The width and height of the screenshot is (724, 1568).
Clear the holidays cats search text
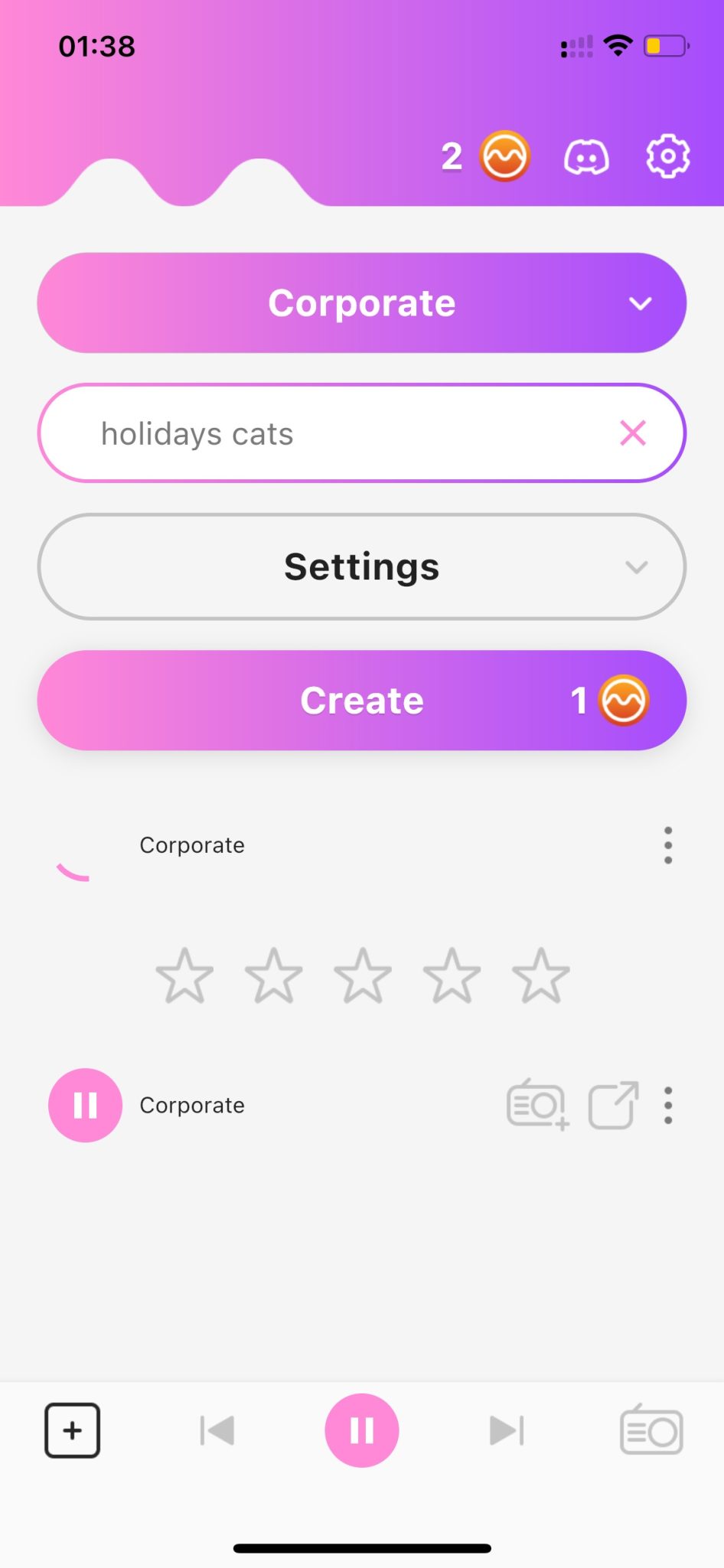pos(633,433)
